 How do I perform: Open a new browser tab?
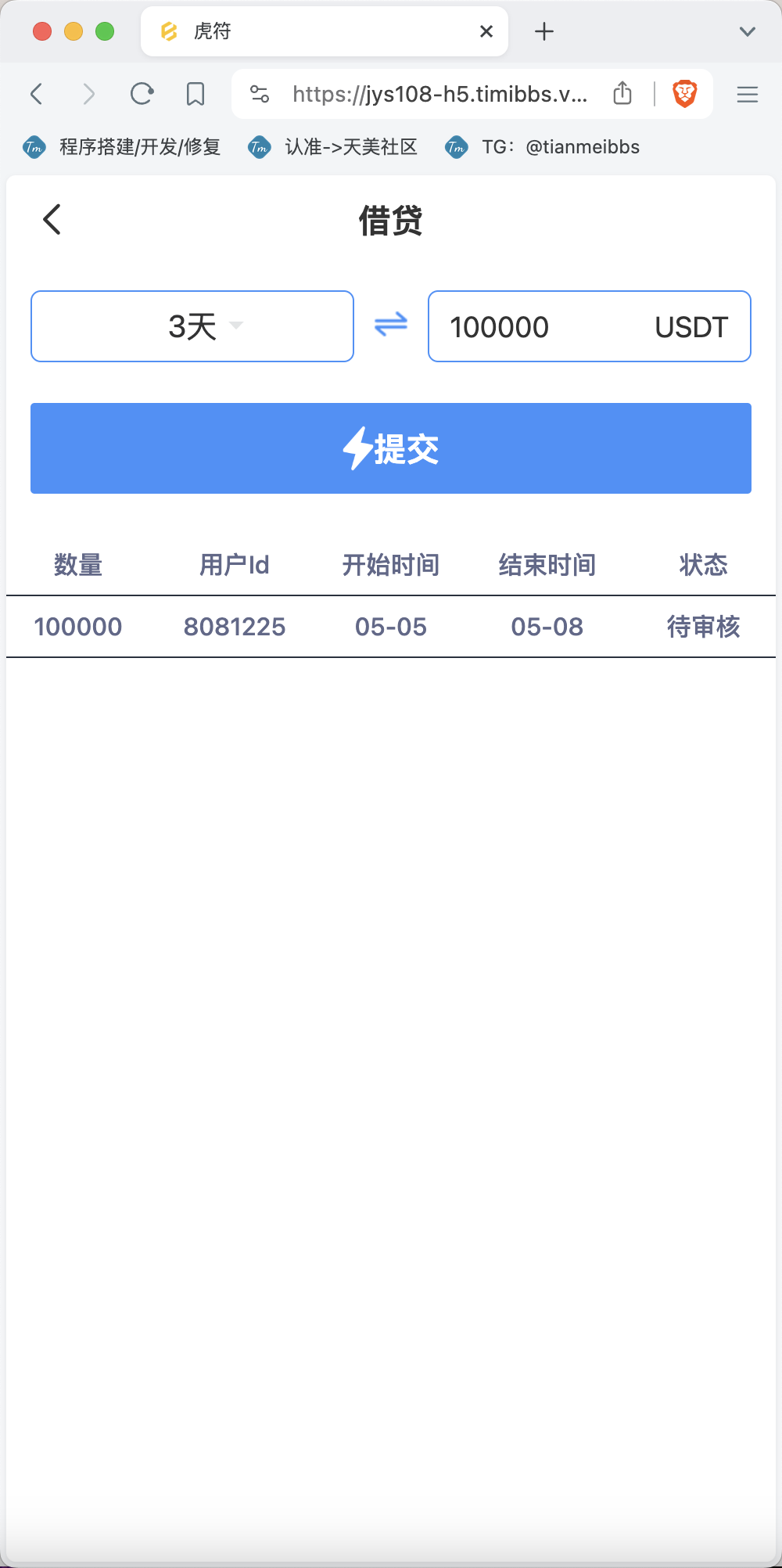(x=544, y=31)
